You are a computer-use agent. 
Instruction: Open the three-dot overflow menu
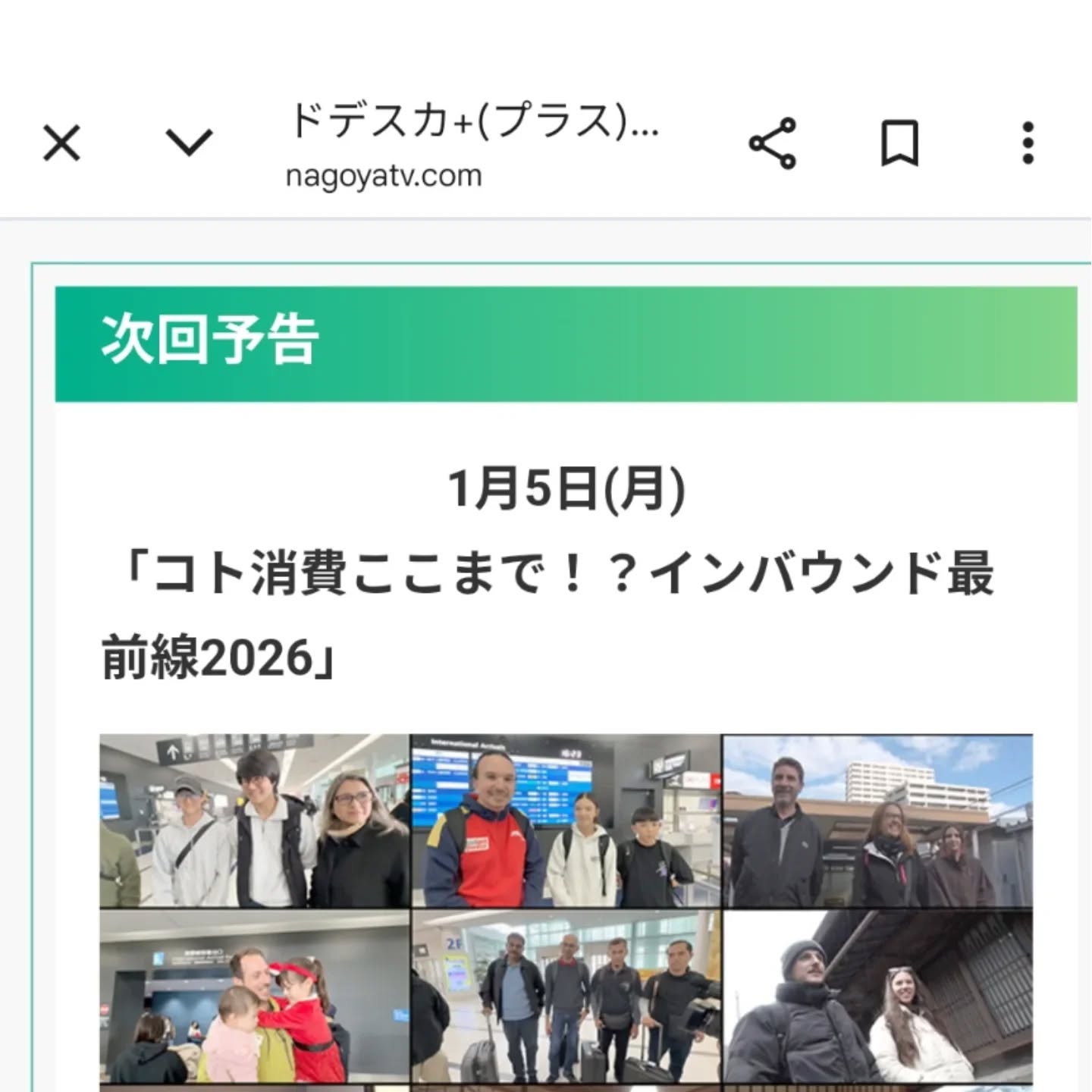point(1028,143)
